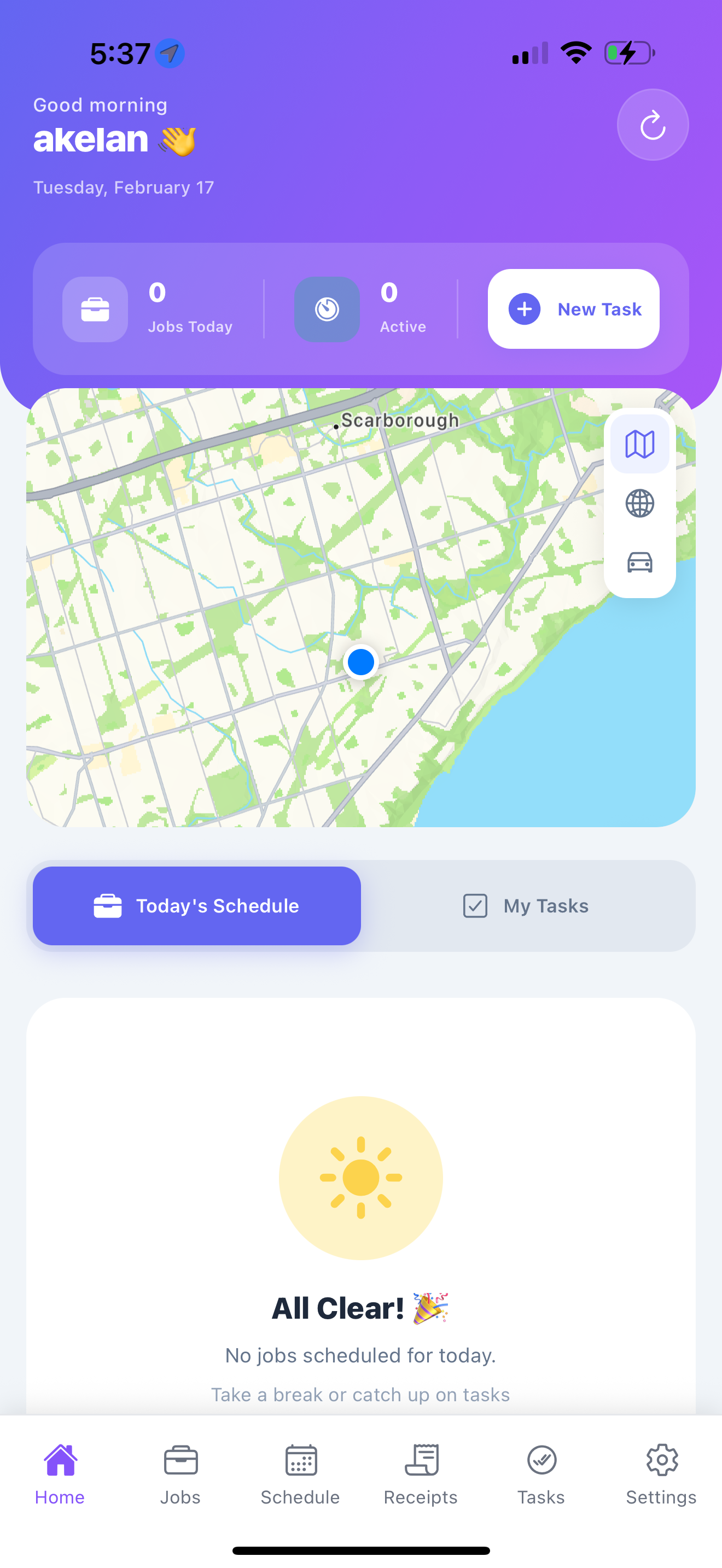Tap the blue location dot on the map
Image resolution: width=722 pixels, height=1568 pixels.
[361, 662]
